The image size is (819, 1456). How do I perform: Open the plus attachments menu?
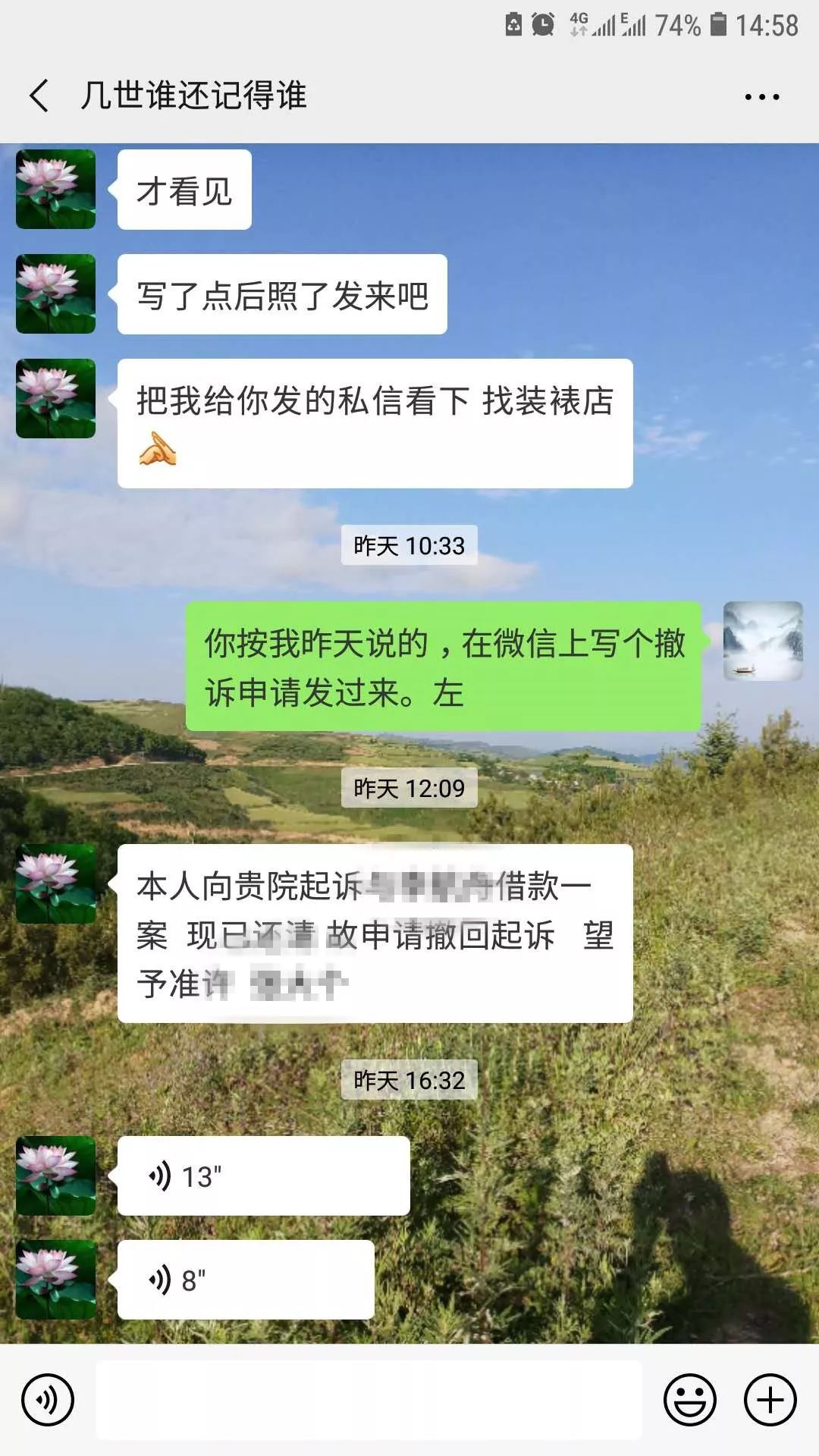pos(770,1400)
